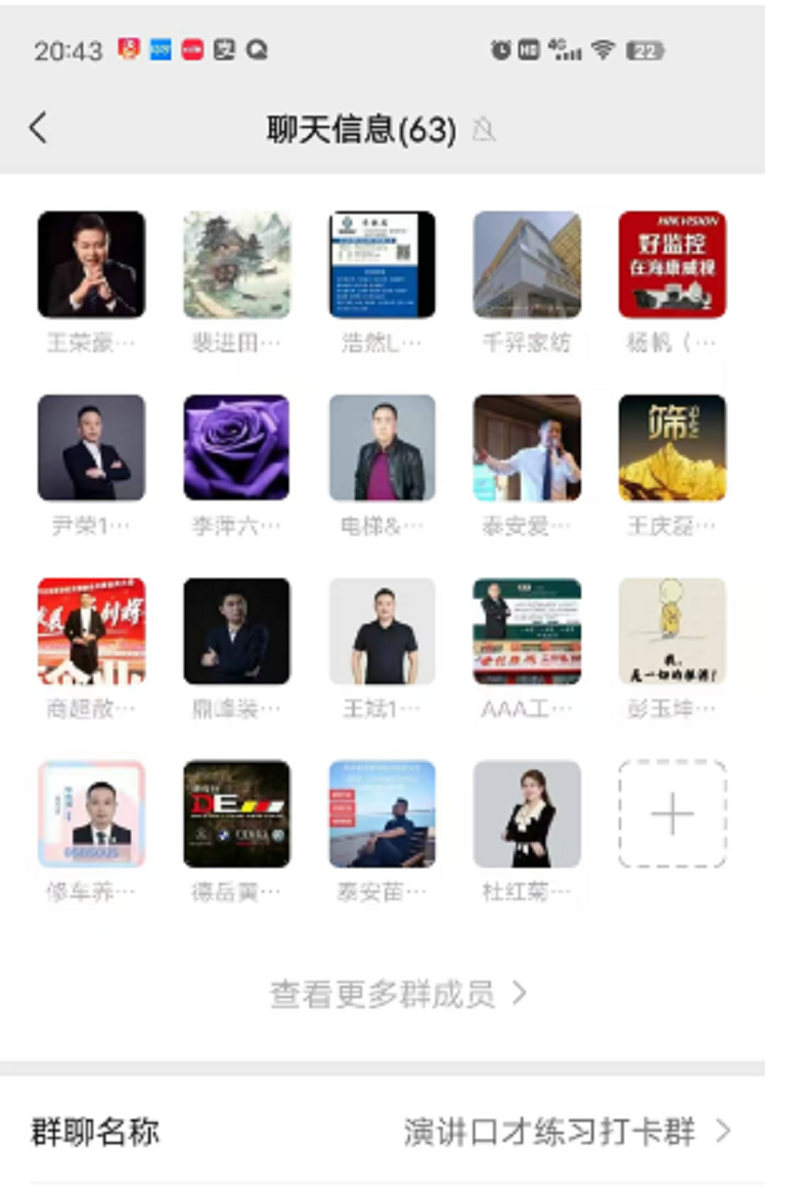
Task: Open the AAA工 member profile
Action: [527, 631]
